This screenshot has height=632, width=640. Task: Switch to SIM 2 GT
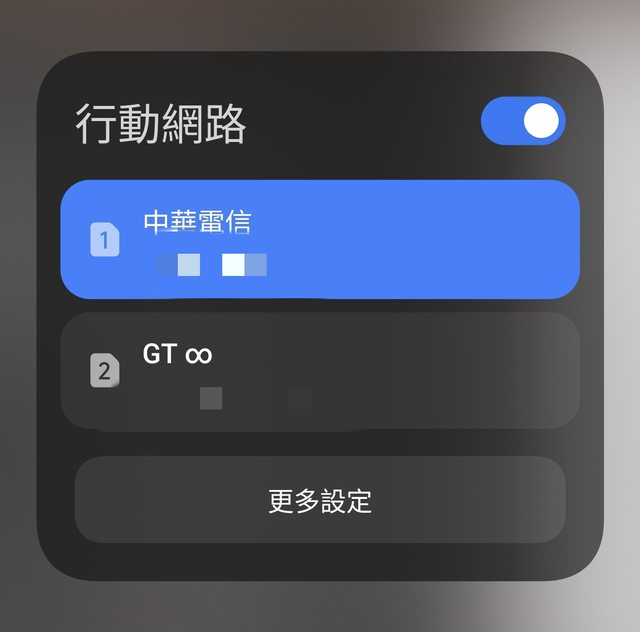tap(320, 371)
